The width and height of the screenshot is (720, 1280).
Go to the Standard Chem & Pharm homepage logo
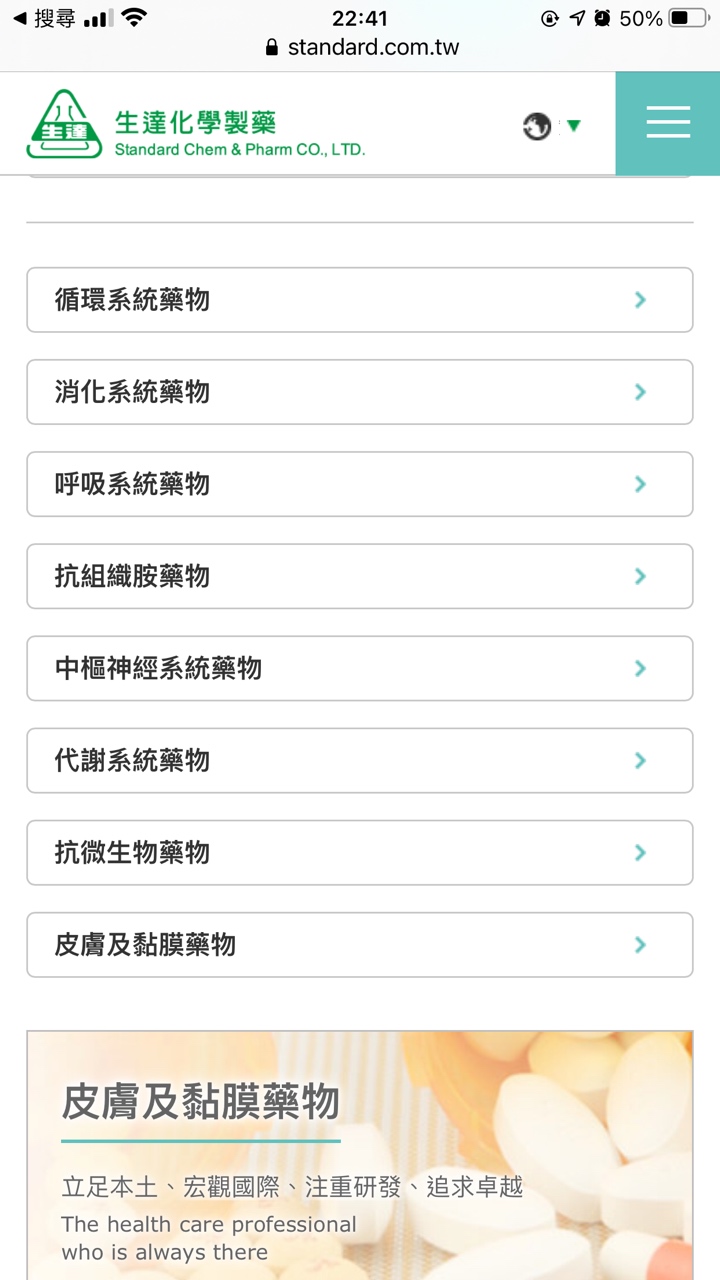(x=196, y=125)
